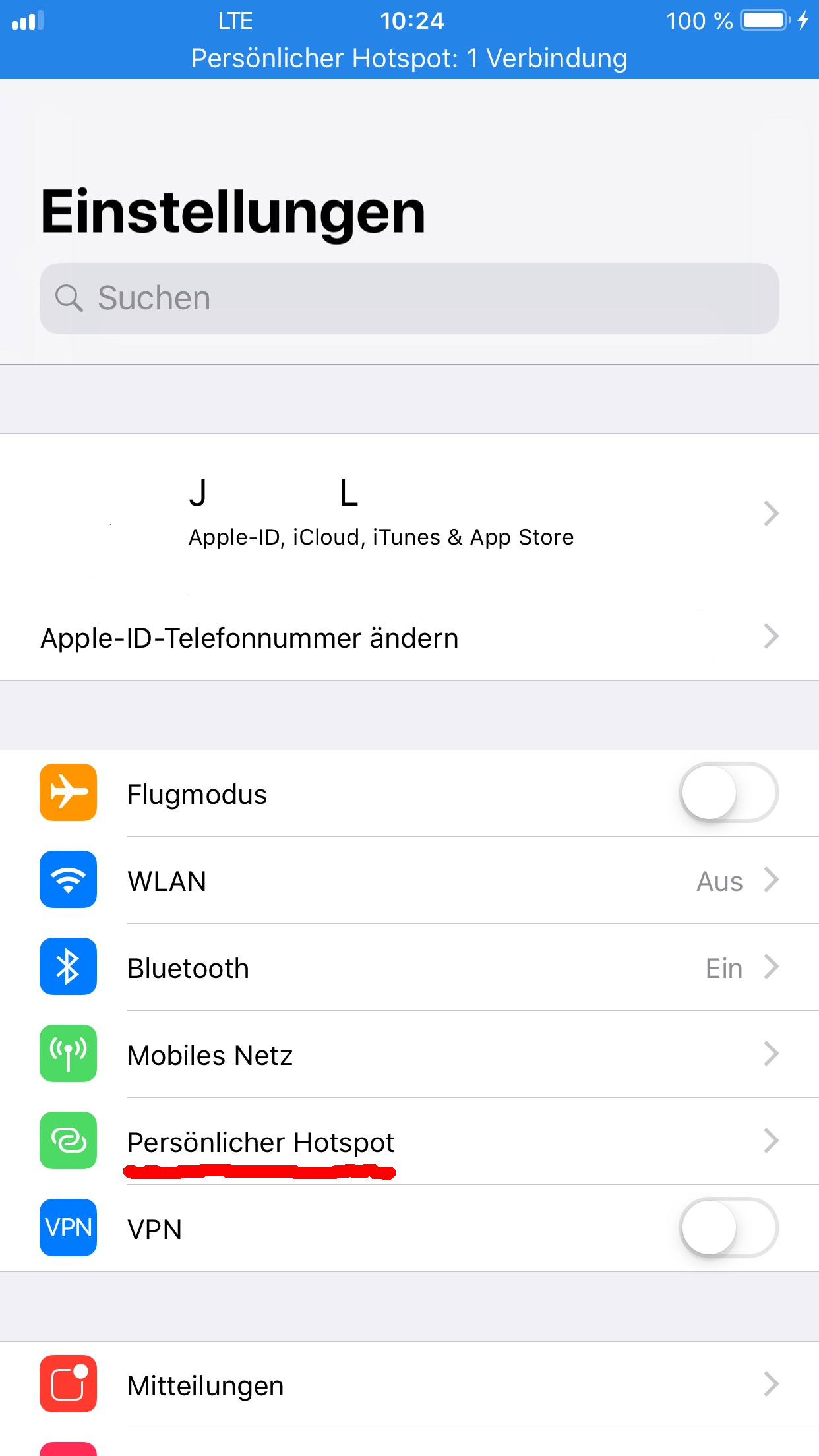Open Mobiles Netz settings
The width and height of the screenshot is (819, 1456).
point(409,1054)
